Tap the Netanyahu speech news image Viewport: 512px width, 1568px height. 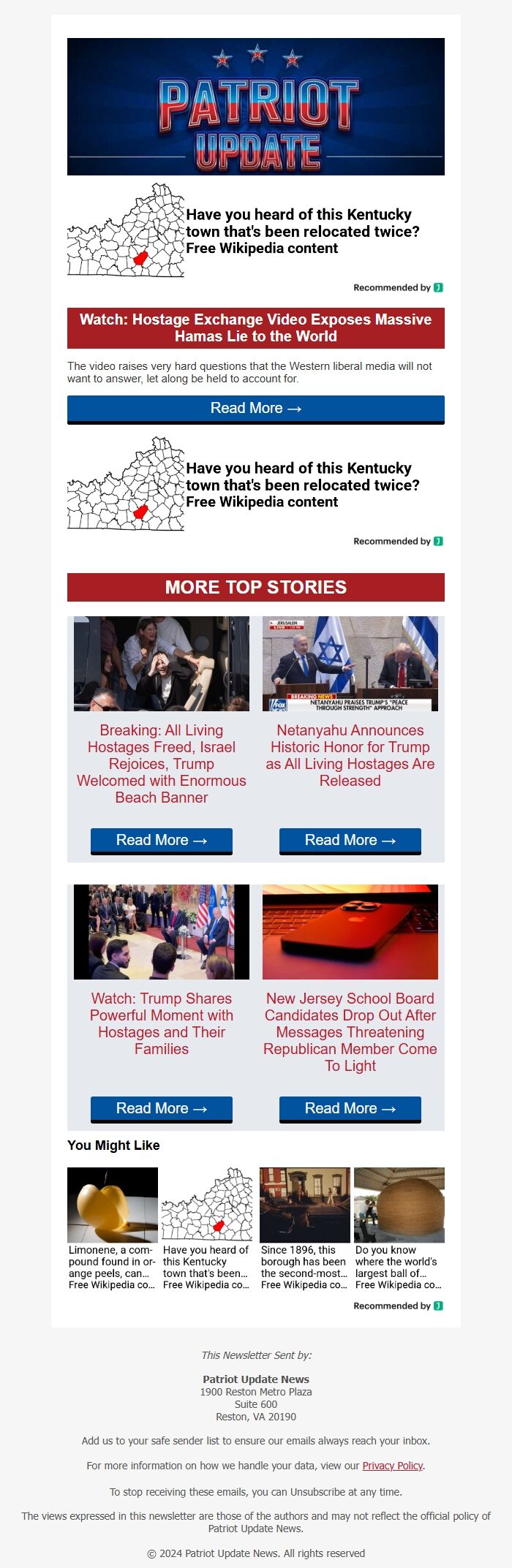pos(350,664)
